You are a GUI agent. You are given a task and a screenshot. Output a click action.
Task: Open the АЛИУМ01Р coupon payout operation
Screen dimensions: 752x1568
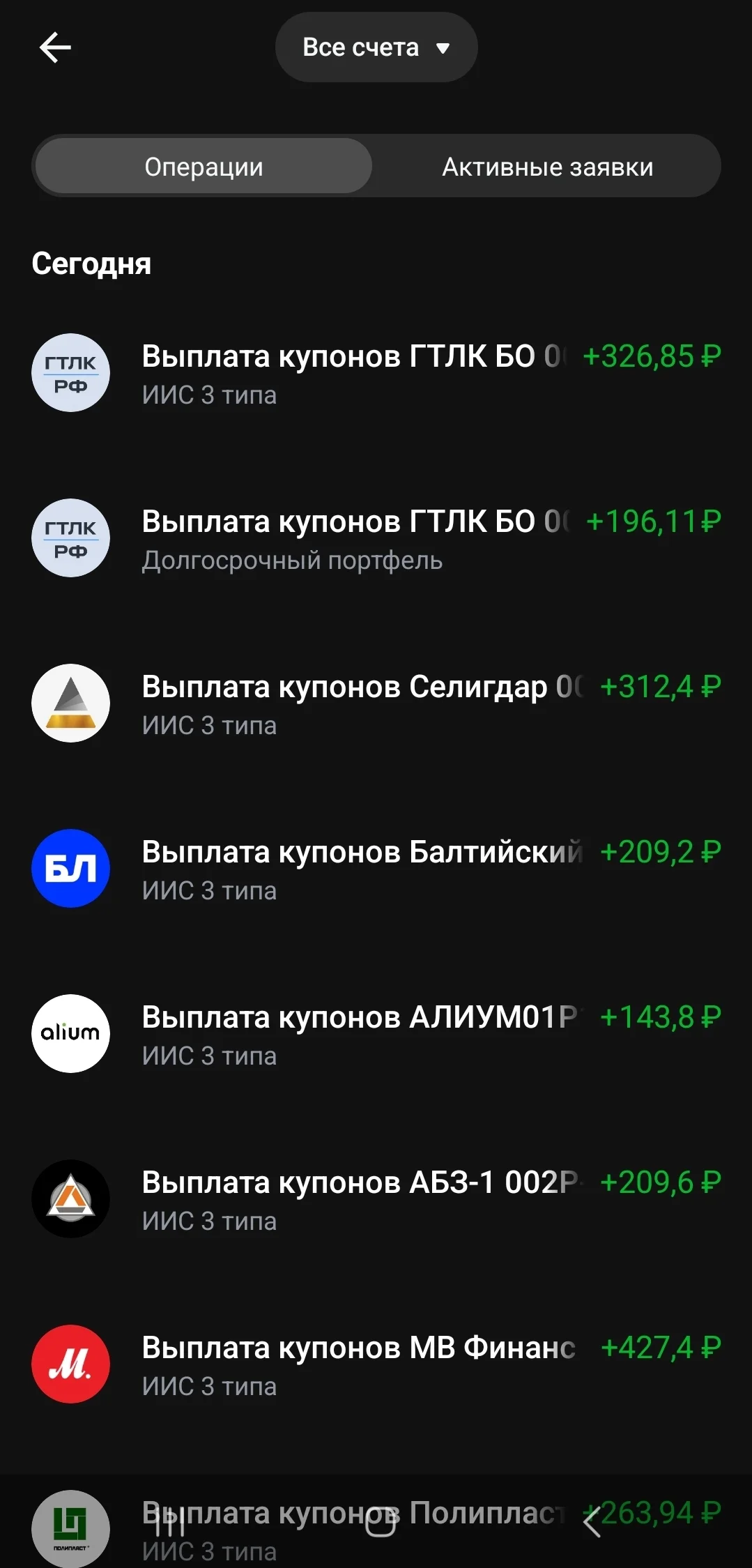point(376,1035)
